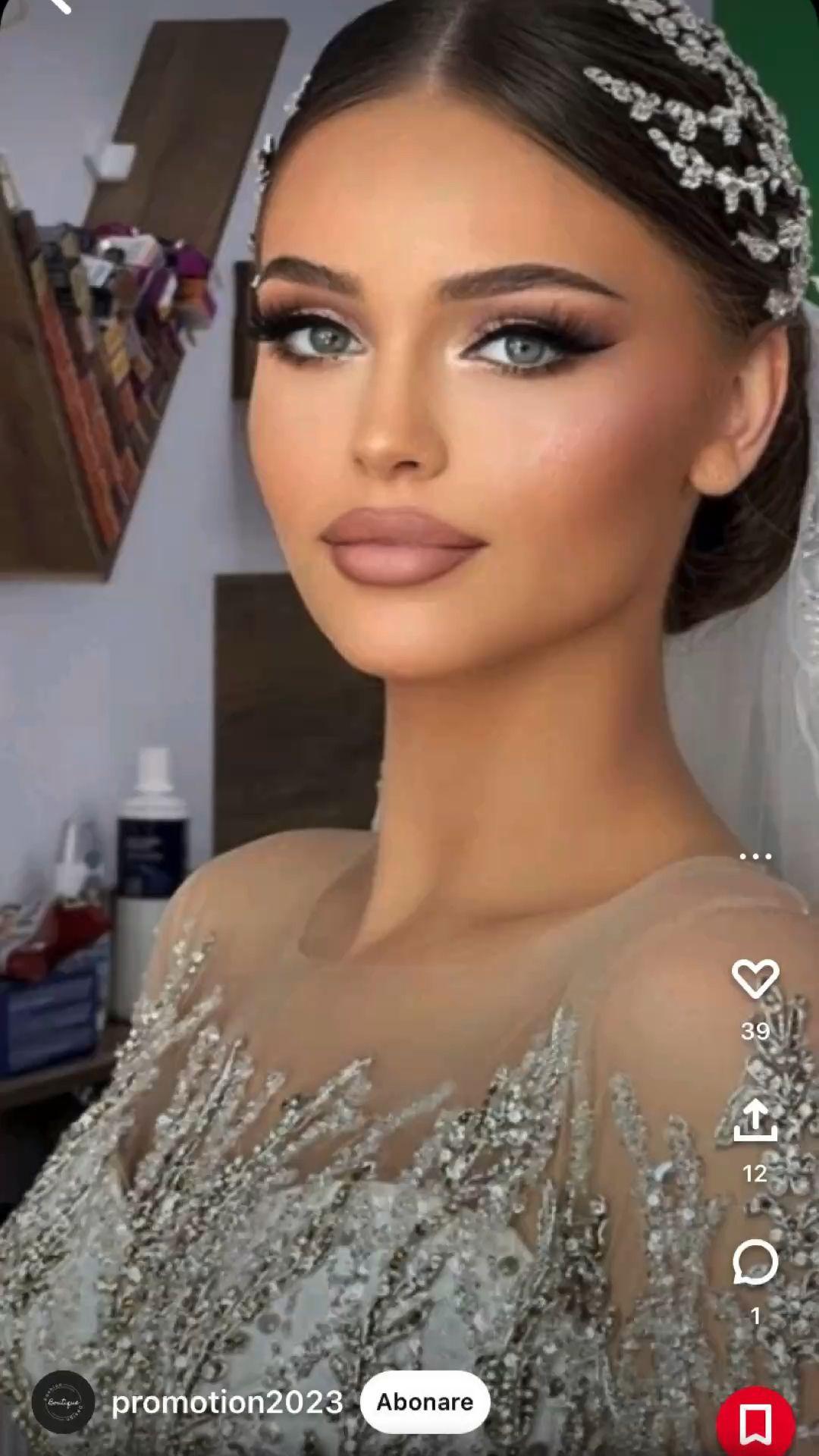
Task: Go back using the top-left arrow
Action: pos(59,5)
